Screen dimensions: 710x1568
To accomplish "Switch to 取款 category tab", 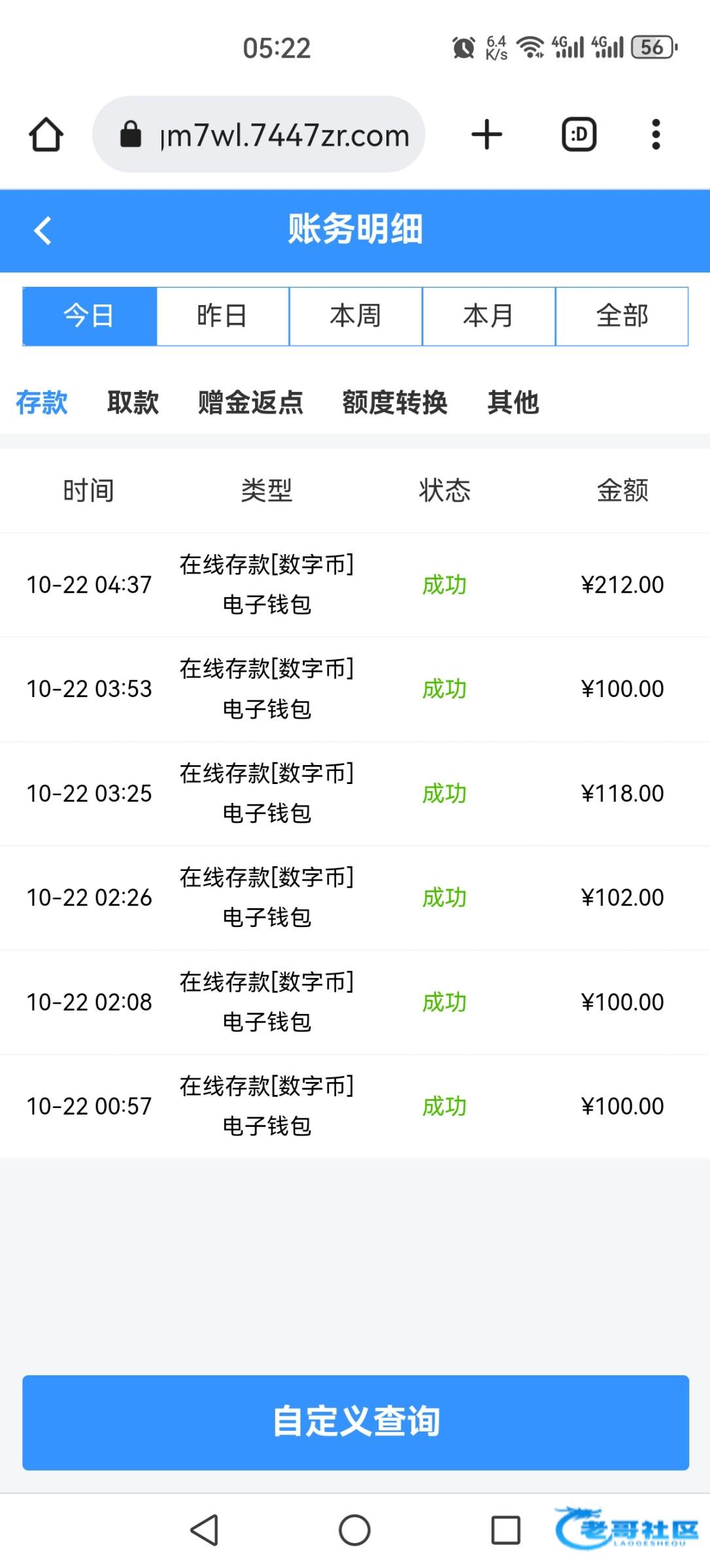I will (133, 402).
